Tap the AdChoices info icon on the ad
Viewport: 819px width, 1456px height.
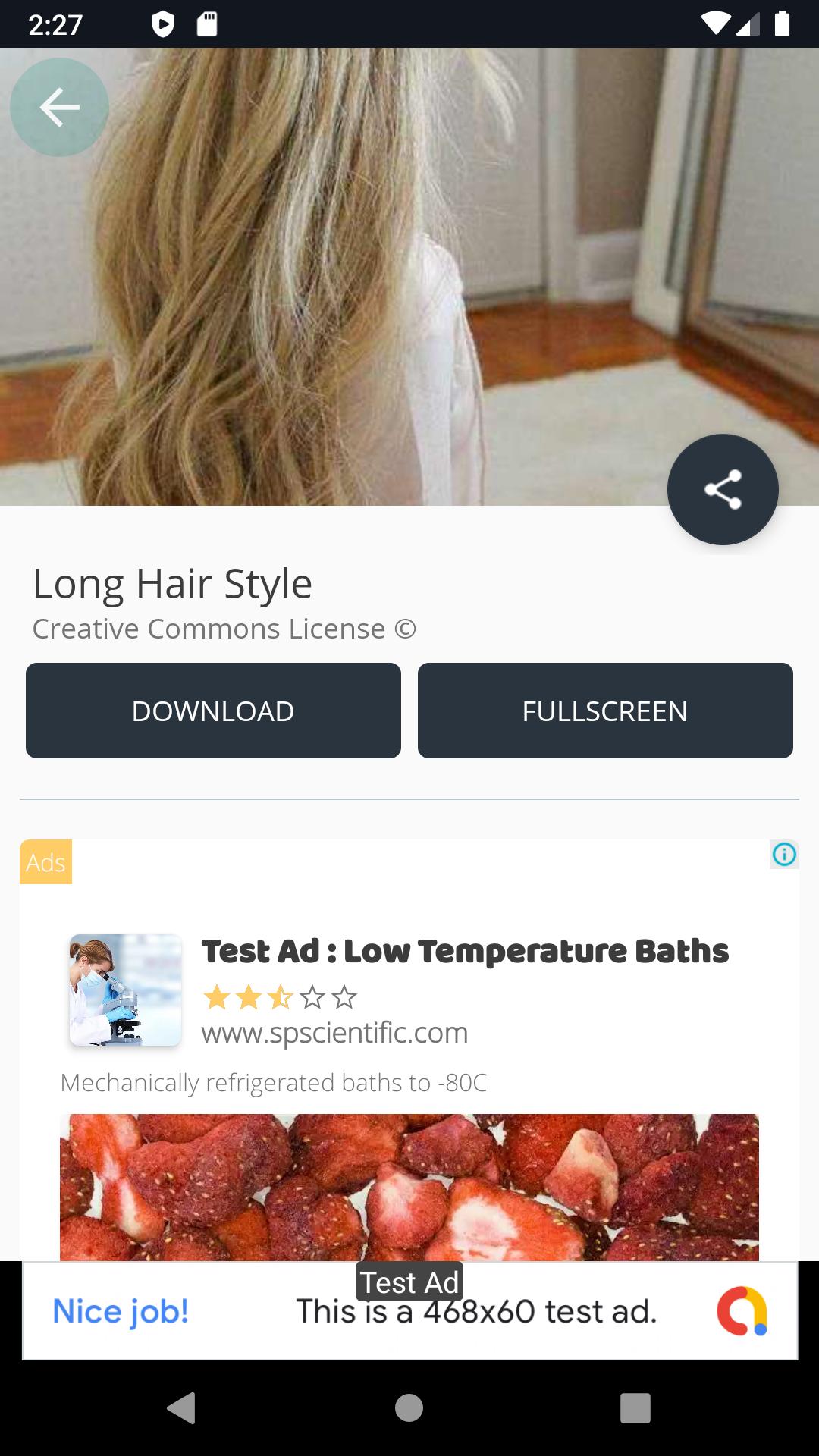tap(785, 854)
